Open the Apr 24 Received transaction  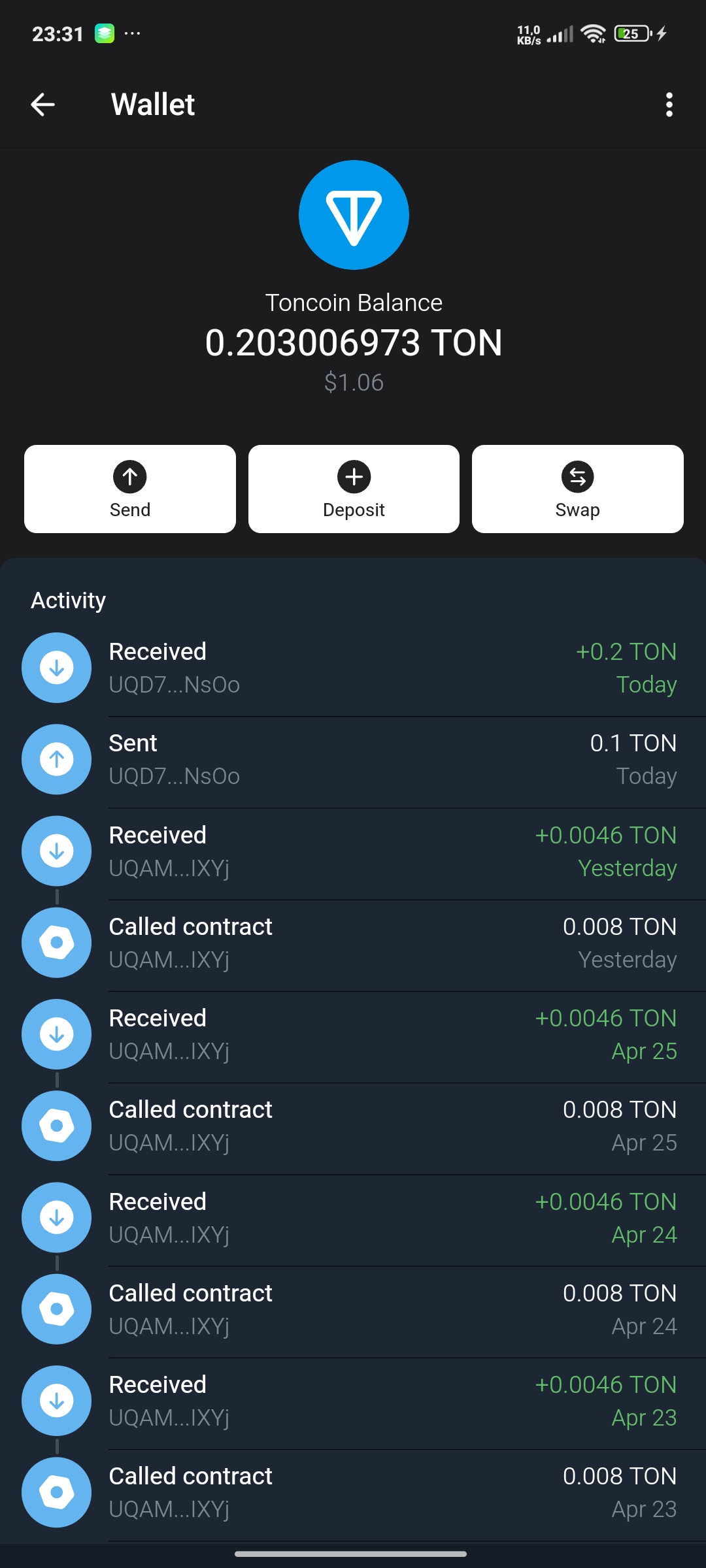[353, 1218]
